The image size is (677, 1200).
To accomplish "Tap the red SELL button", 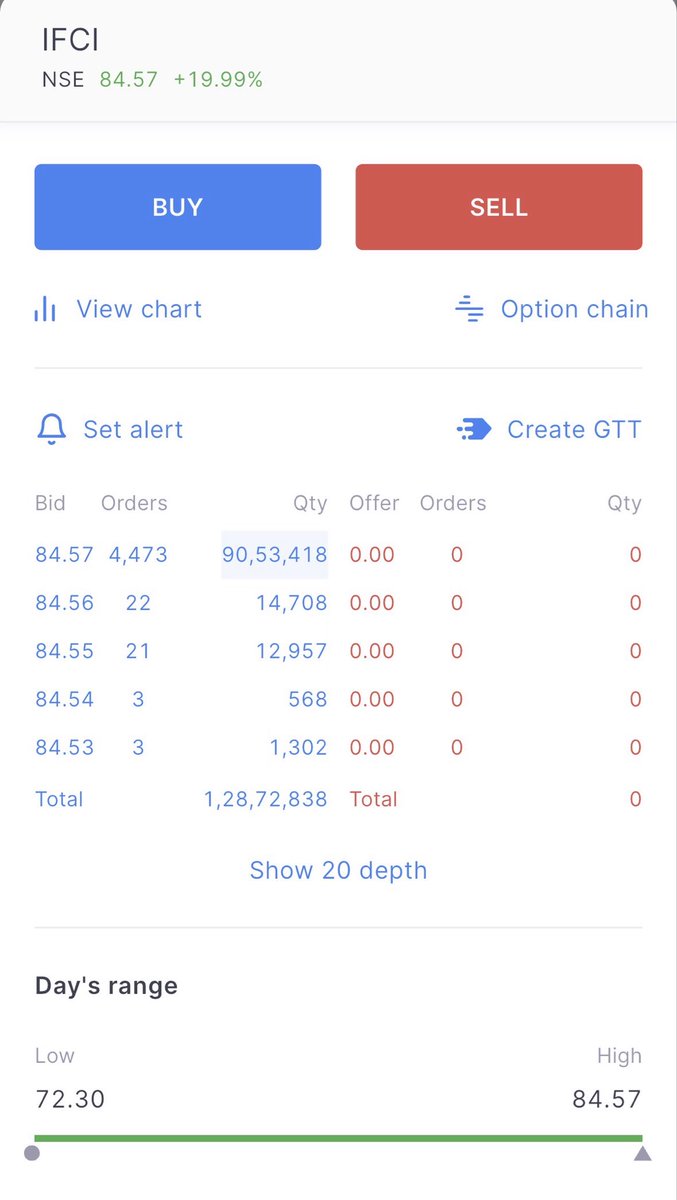I will tap(499, 207).
